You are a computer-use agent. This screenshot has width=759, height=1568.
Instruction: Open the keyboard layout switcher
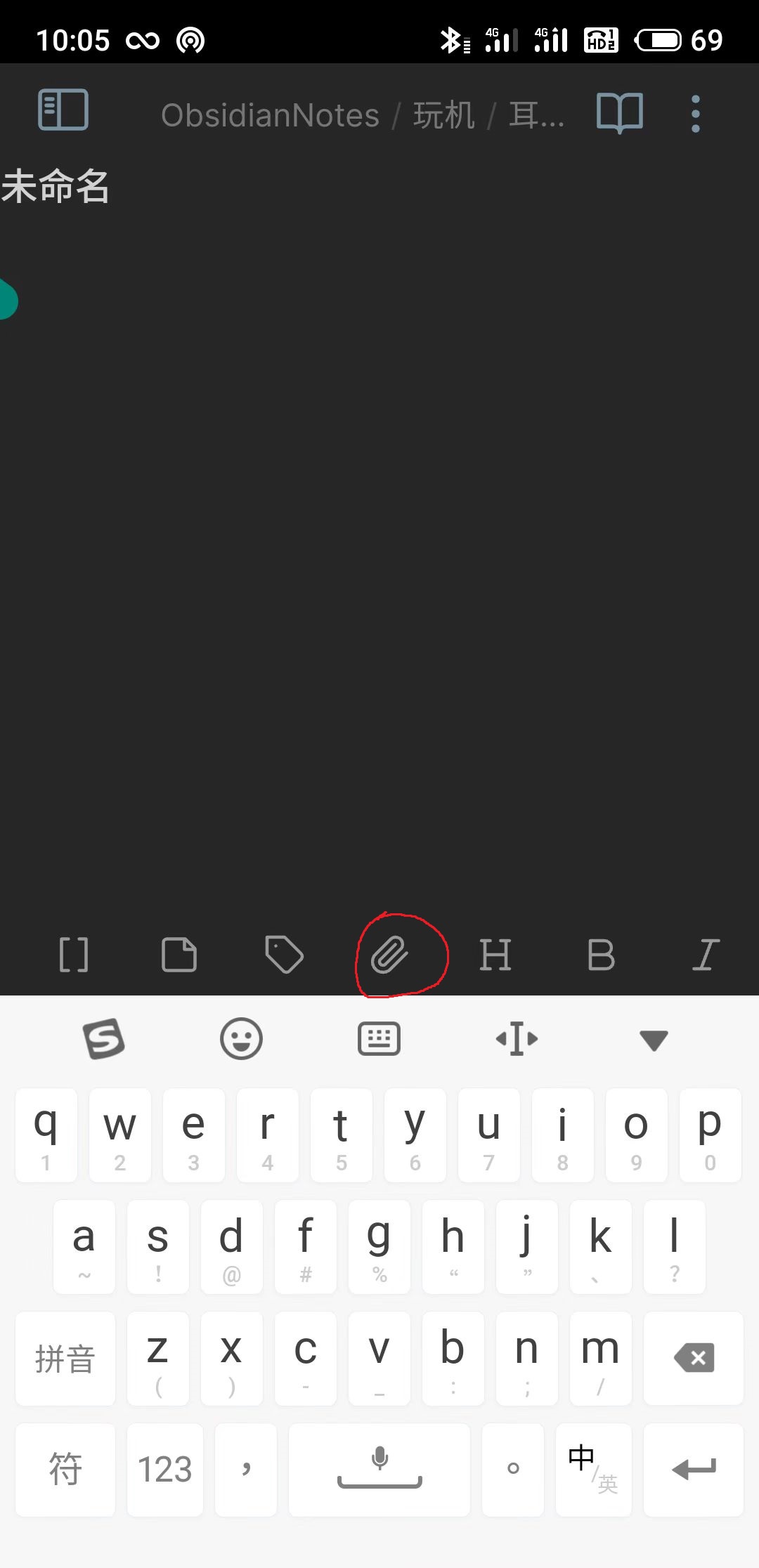point(379,1038)
